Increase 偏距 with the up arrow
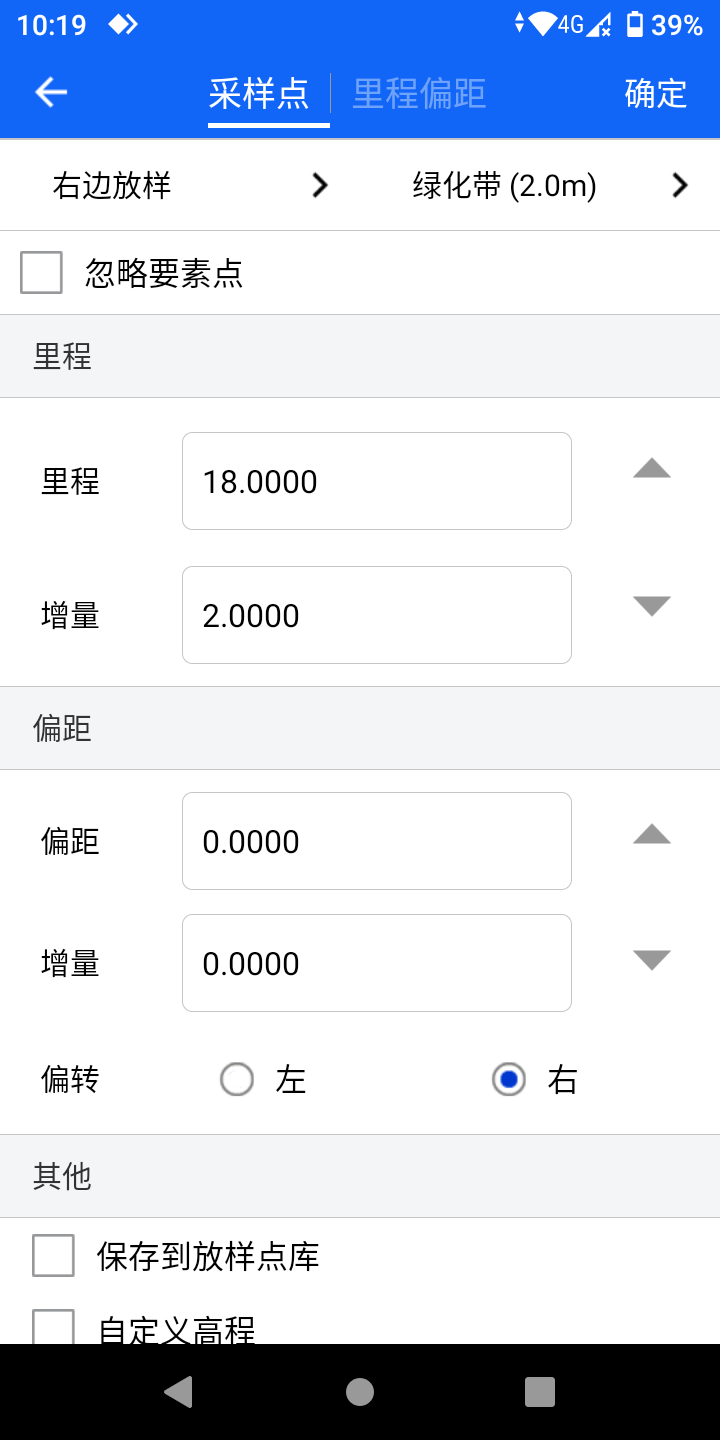The height and width of the screenshot is (1440, 720). (x=652, y=834)
